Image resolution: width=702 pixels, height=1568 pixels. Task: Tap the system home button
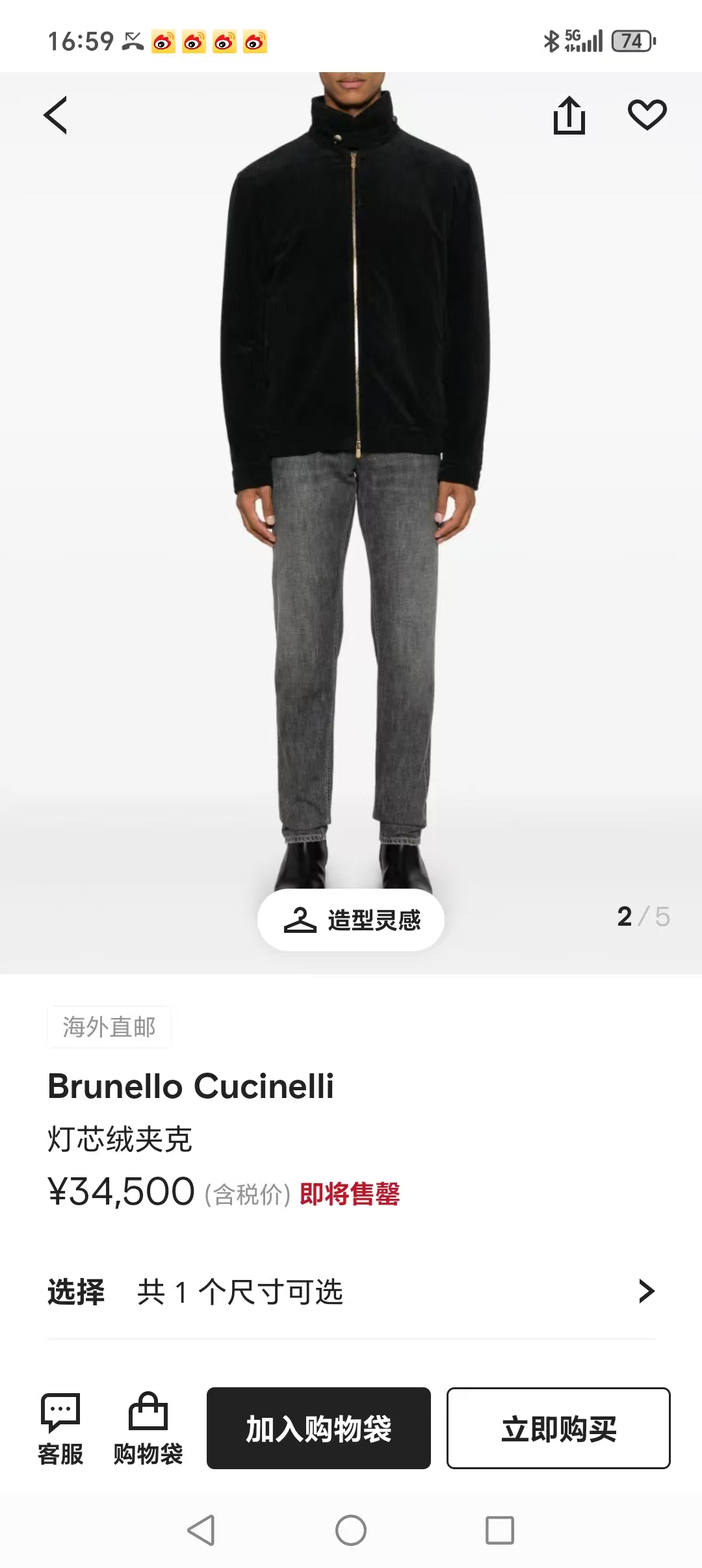pyautogui.click(x=351, y=1530)
